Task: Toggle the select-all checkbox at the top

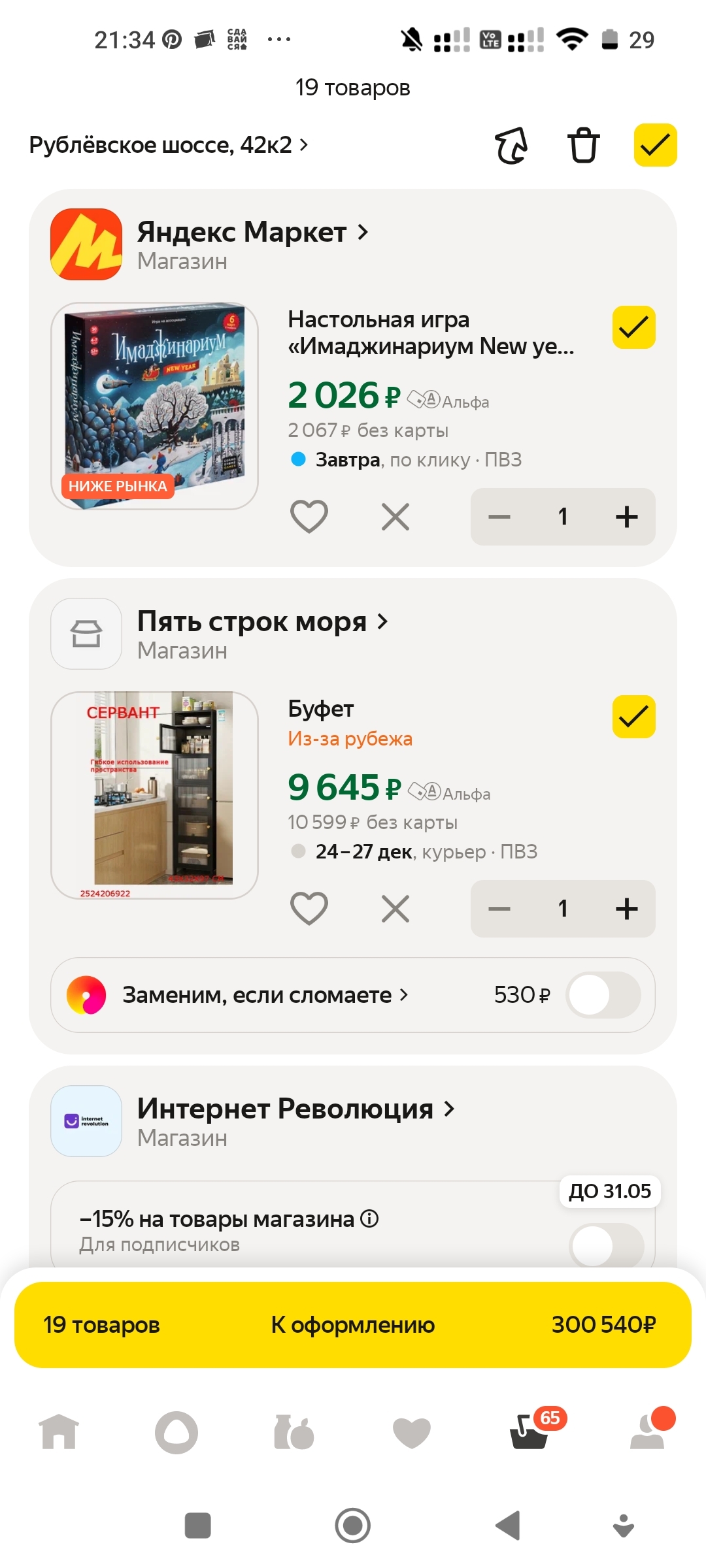Action: click(655, 145)
